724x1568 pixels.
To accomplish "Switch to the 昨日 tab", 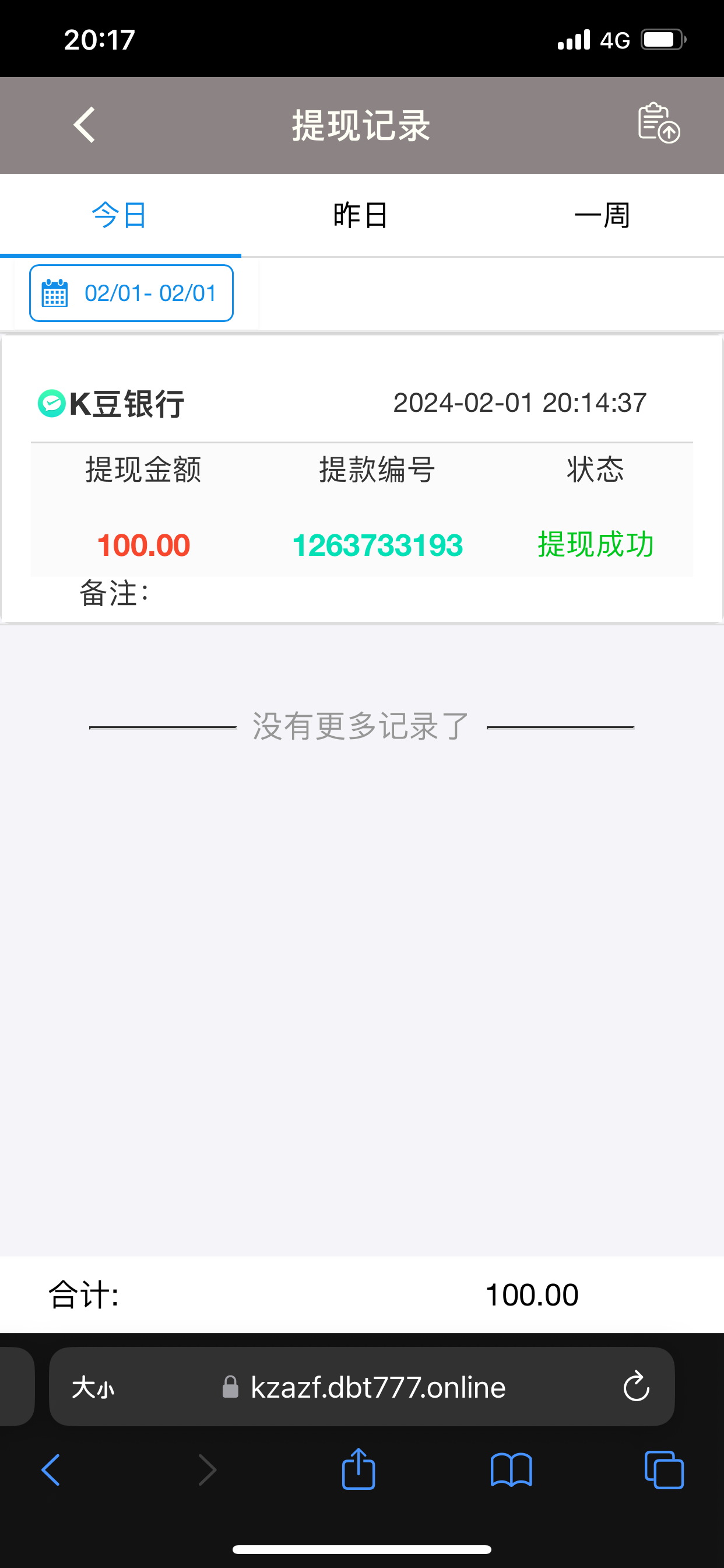I will 361,215.
